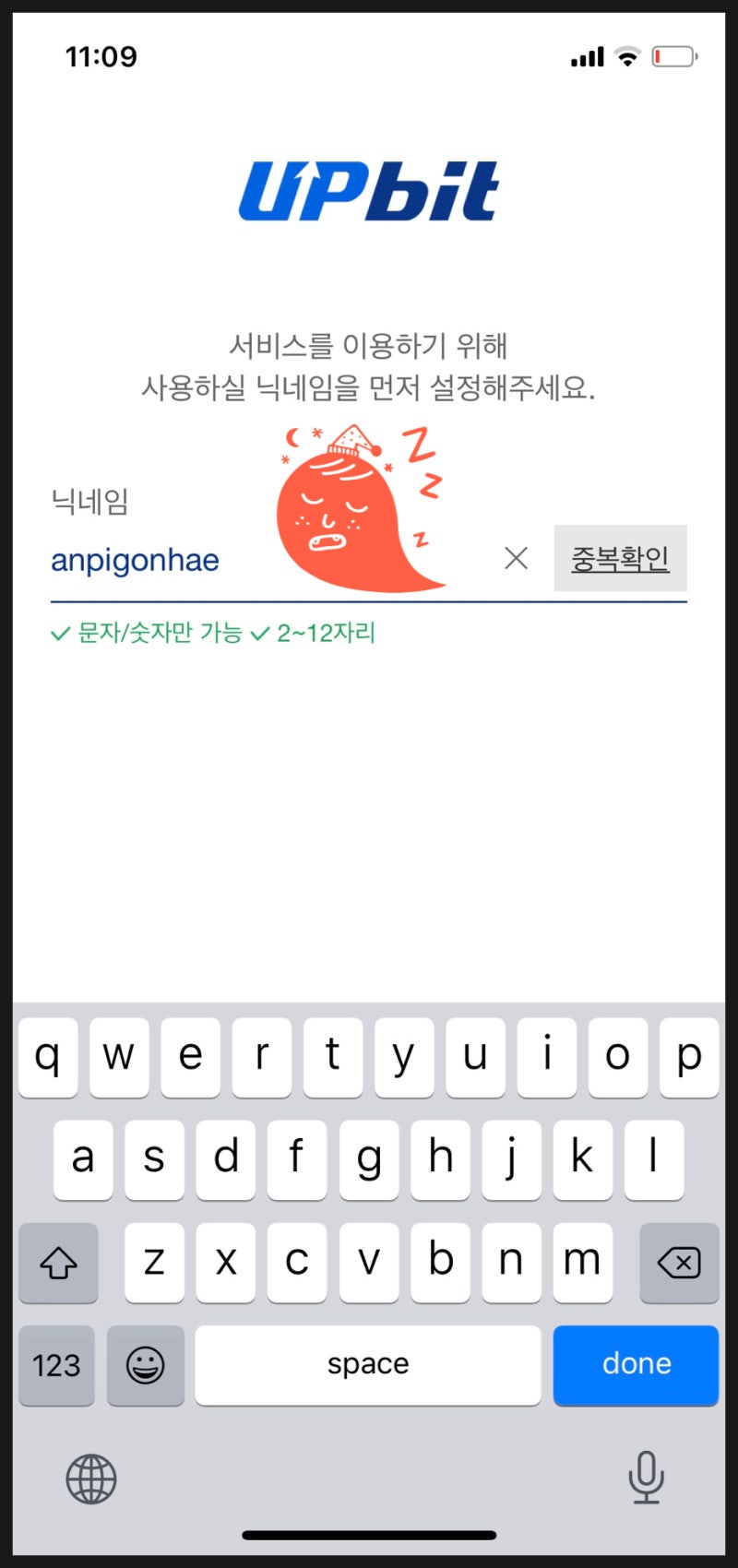Tap the green checkmark beside 문자/숫자만 가능
The image size is (738, 1568).
click(59, 633)
